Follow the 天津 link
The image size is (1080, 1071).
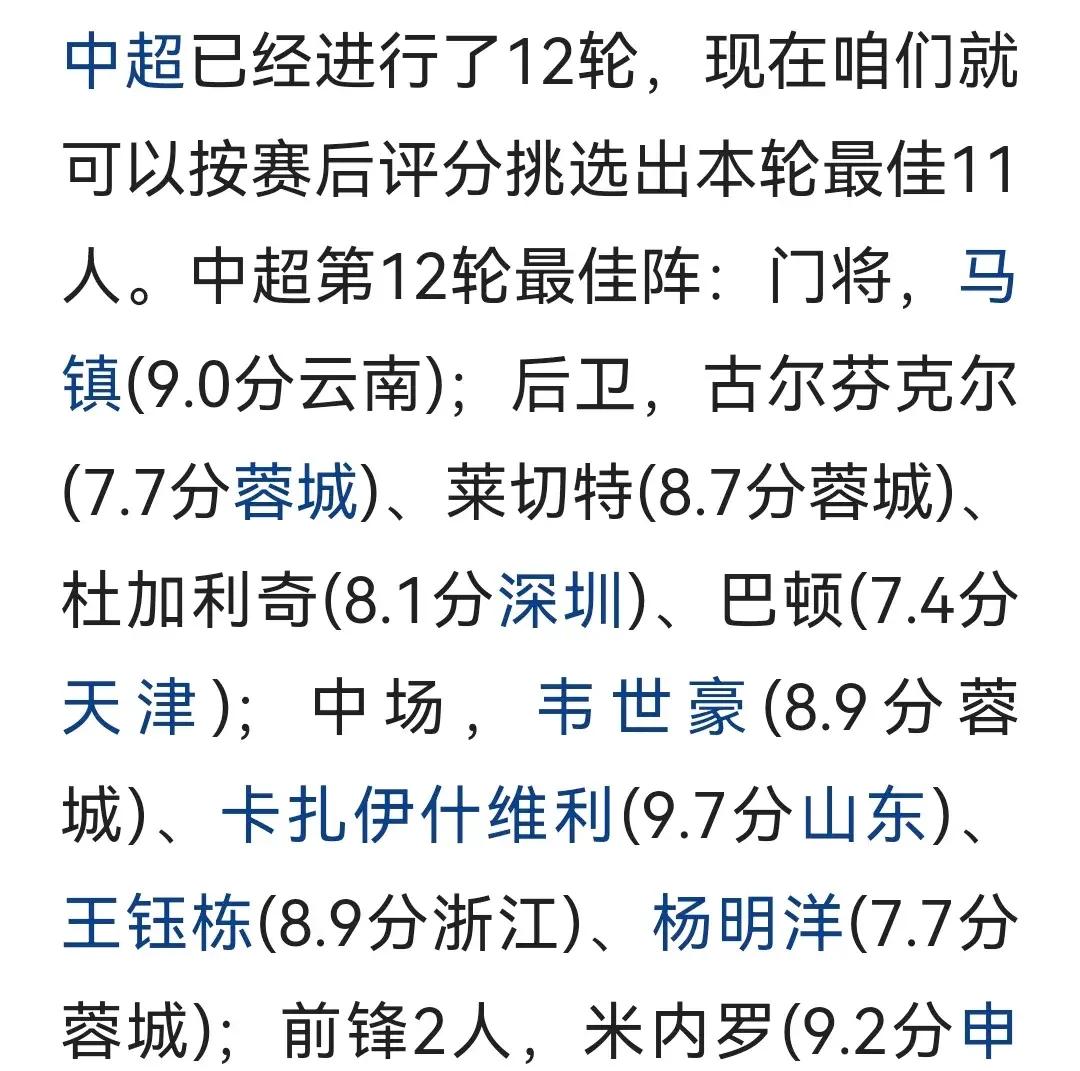(130, 711)
